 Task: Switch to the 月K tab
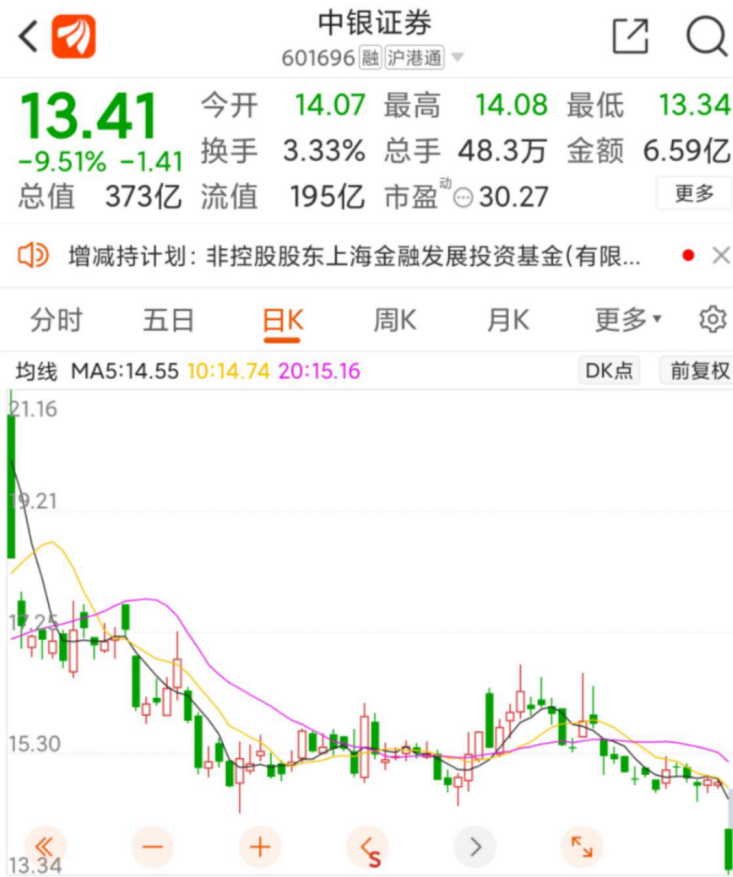tap(507, 320)
